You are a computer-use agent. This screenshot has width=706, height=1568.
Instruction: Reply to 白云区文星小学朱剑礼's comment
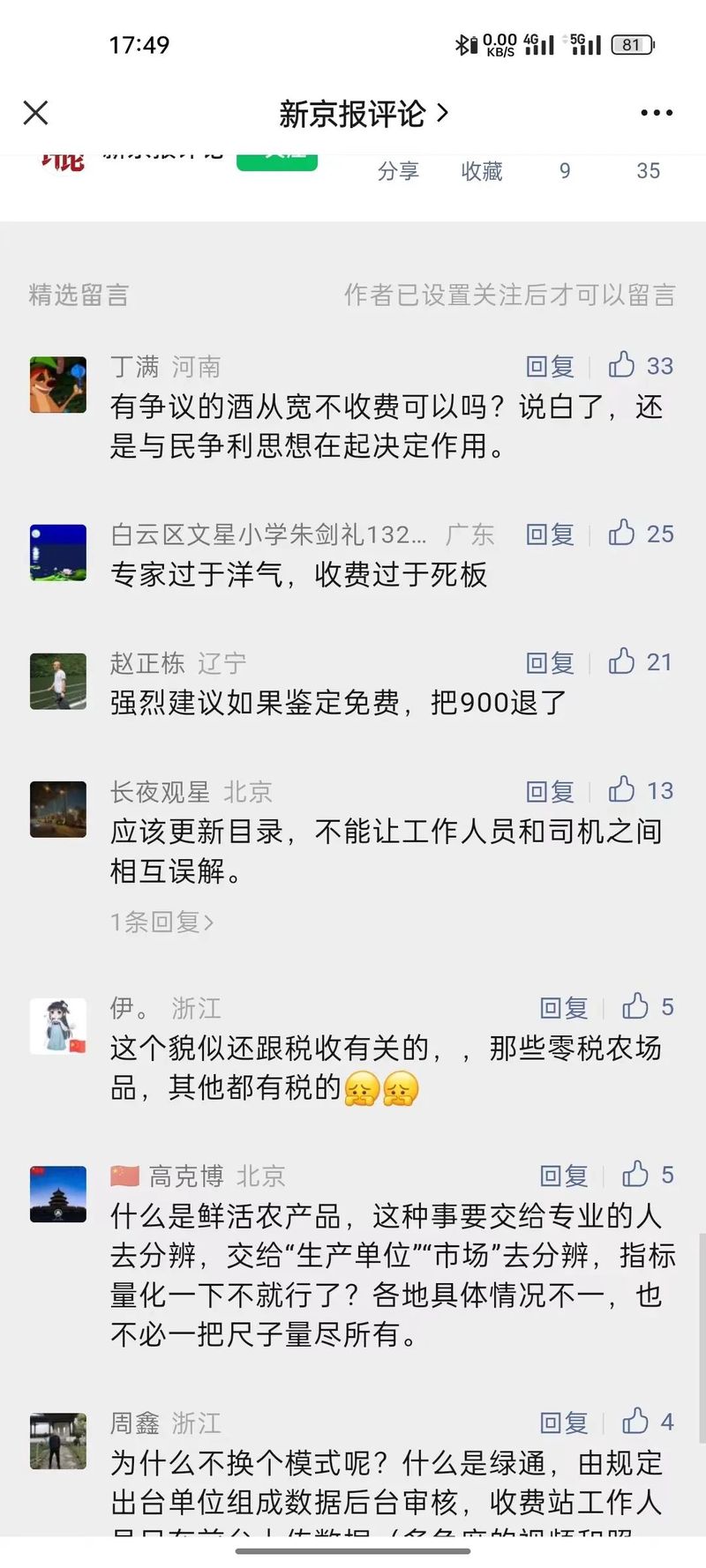tap(550, 534)
